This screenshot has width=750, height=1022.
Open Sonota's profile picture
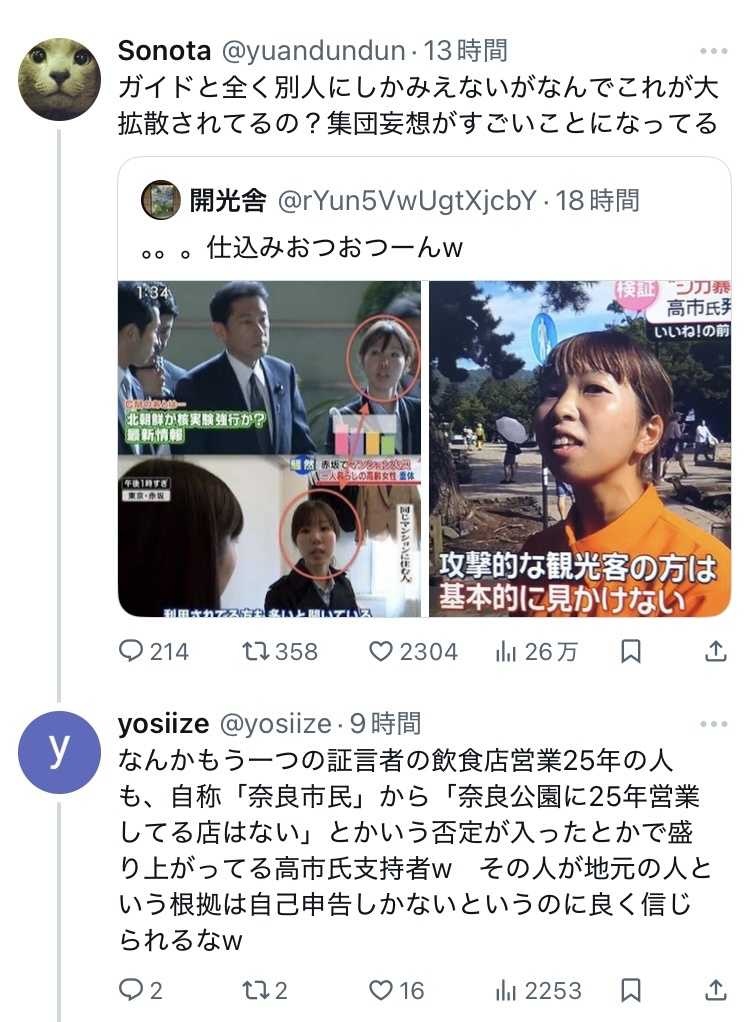[59, 79]
